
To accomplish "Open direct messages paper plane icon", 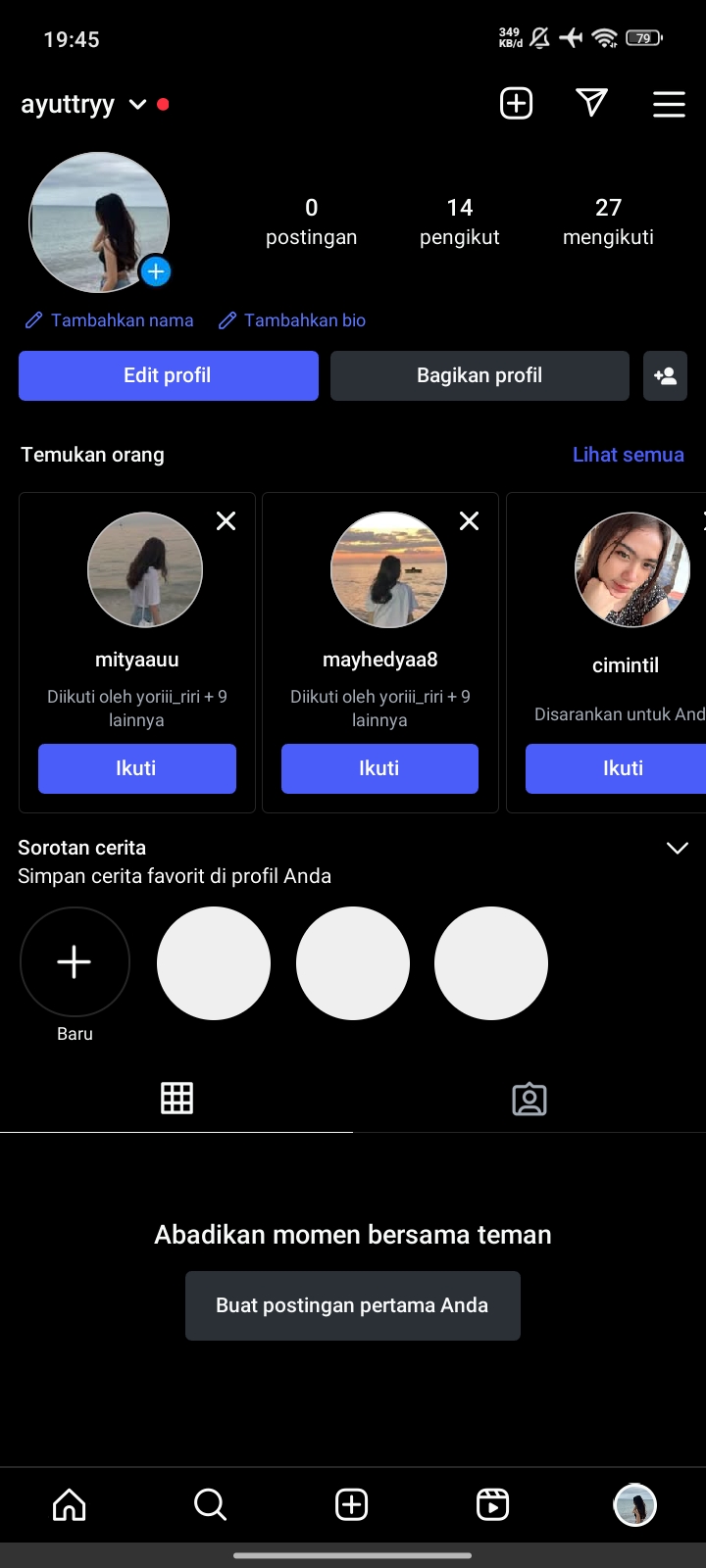I will pyautogui.click(x=591, y=103).
